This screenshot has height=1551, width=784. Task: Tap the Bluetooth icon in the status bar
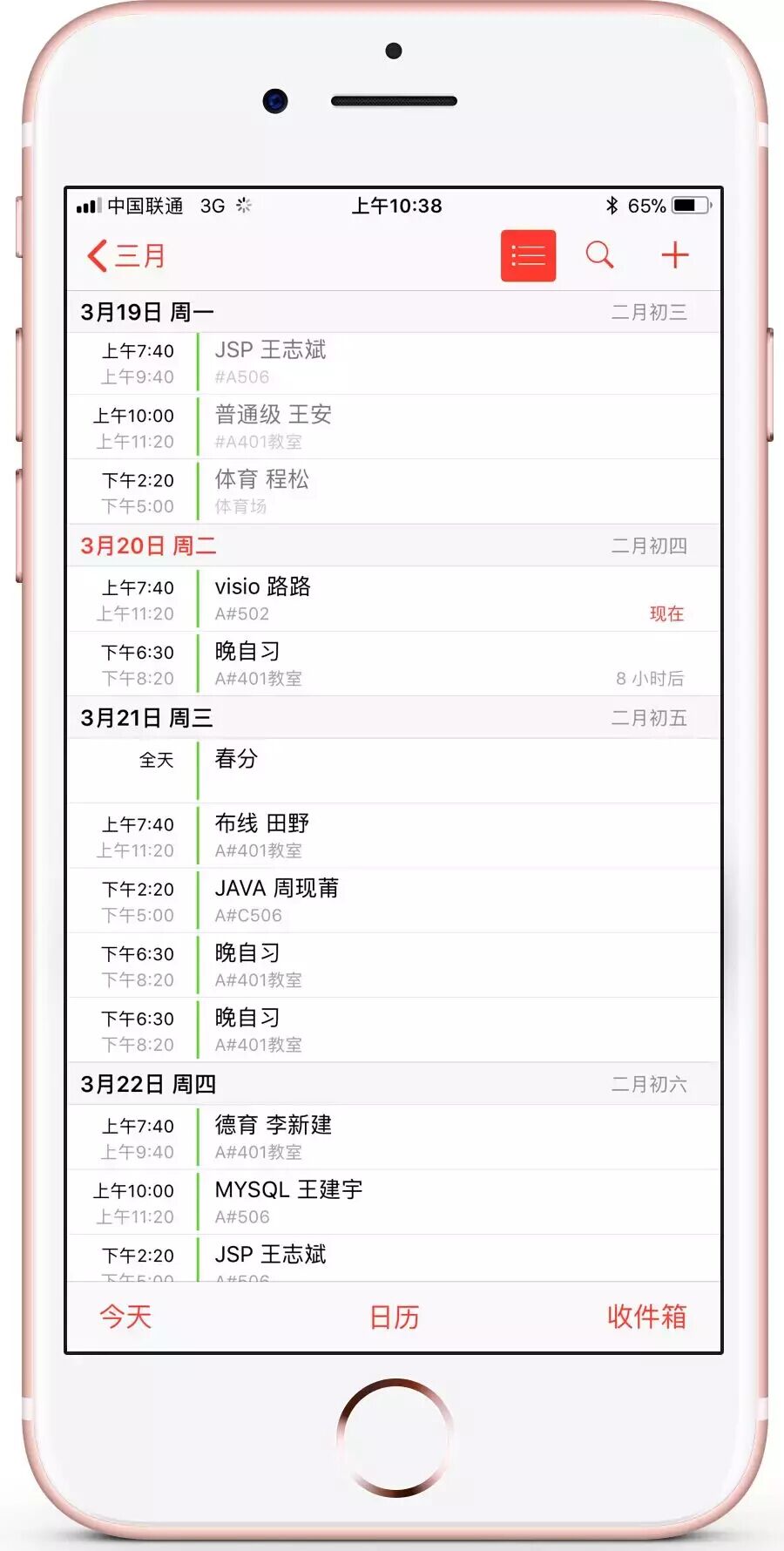[612, 206]
